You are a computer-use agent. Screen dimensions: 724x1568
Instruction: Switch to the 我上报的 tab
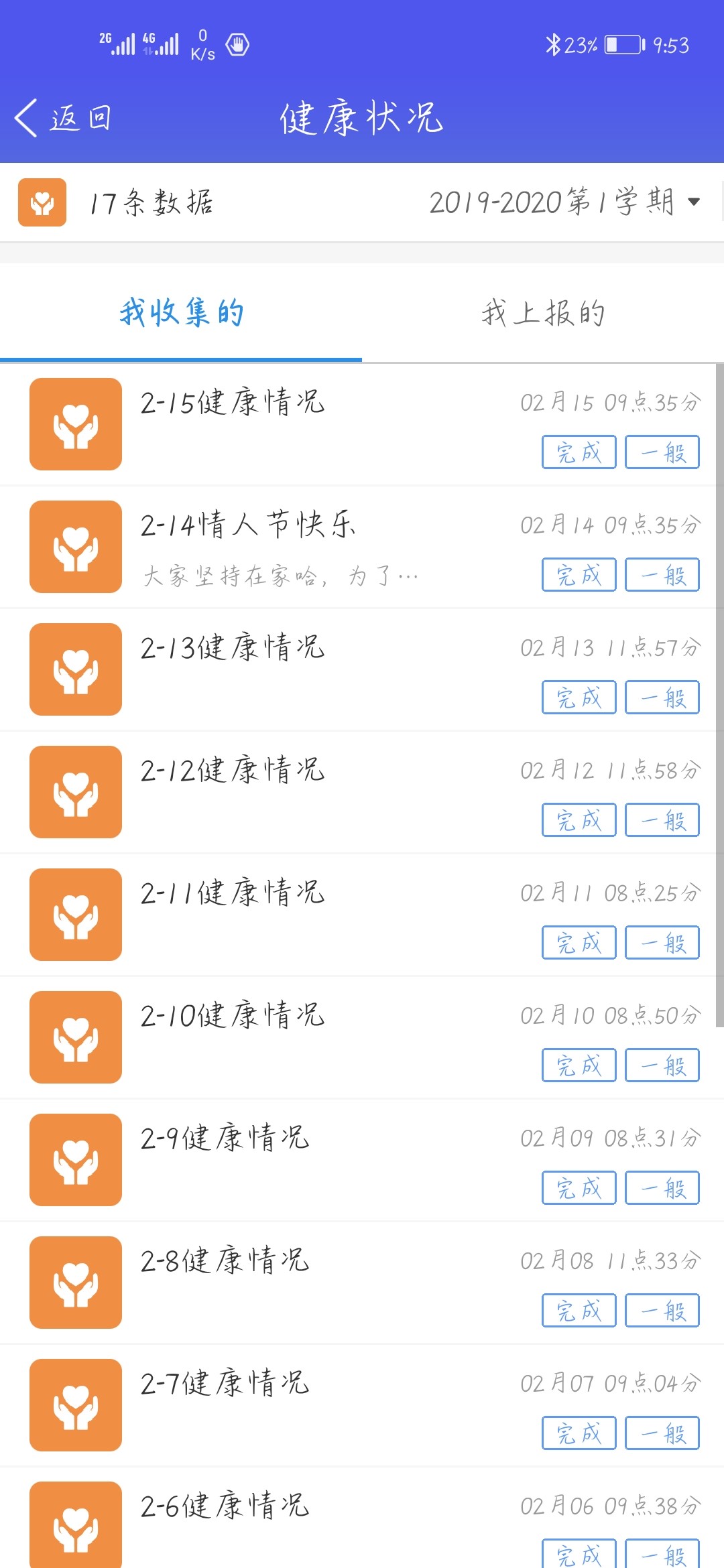coord(543,313)
